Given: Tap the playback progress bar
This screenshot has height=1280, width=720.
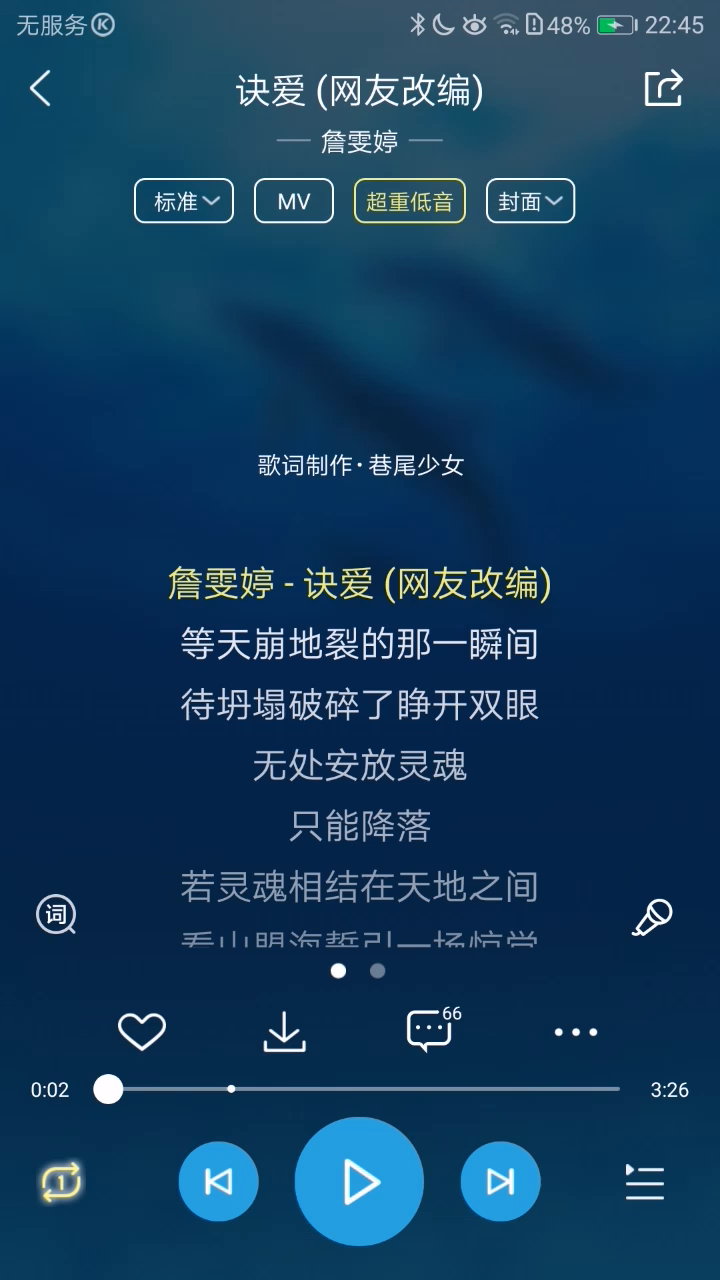Looking at the screenshot, I should point(360,1088).
